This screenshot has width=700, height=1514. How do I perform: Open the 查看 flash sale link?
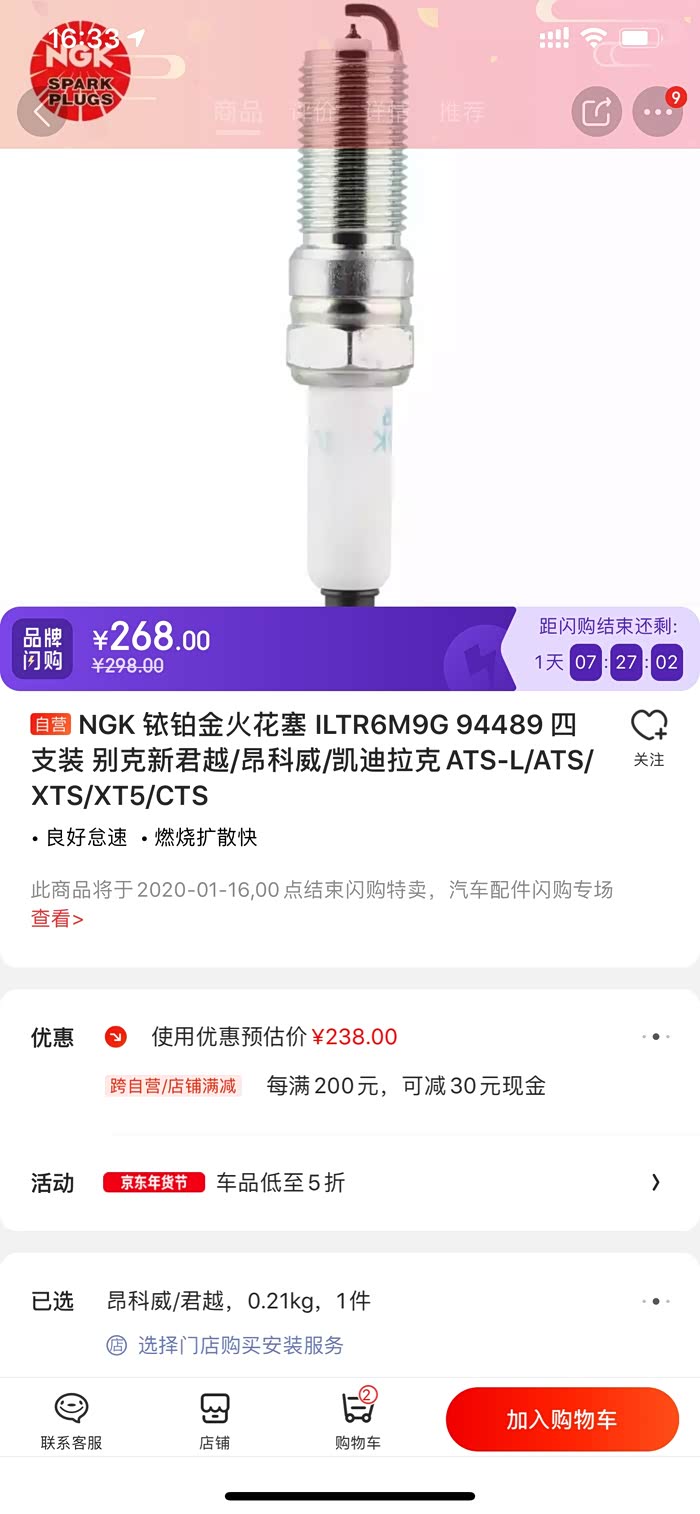click(57, 919)
